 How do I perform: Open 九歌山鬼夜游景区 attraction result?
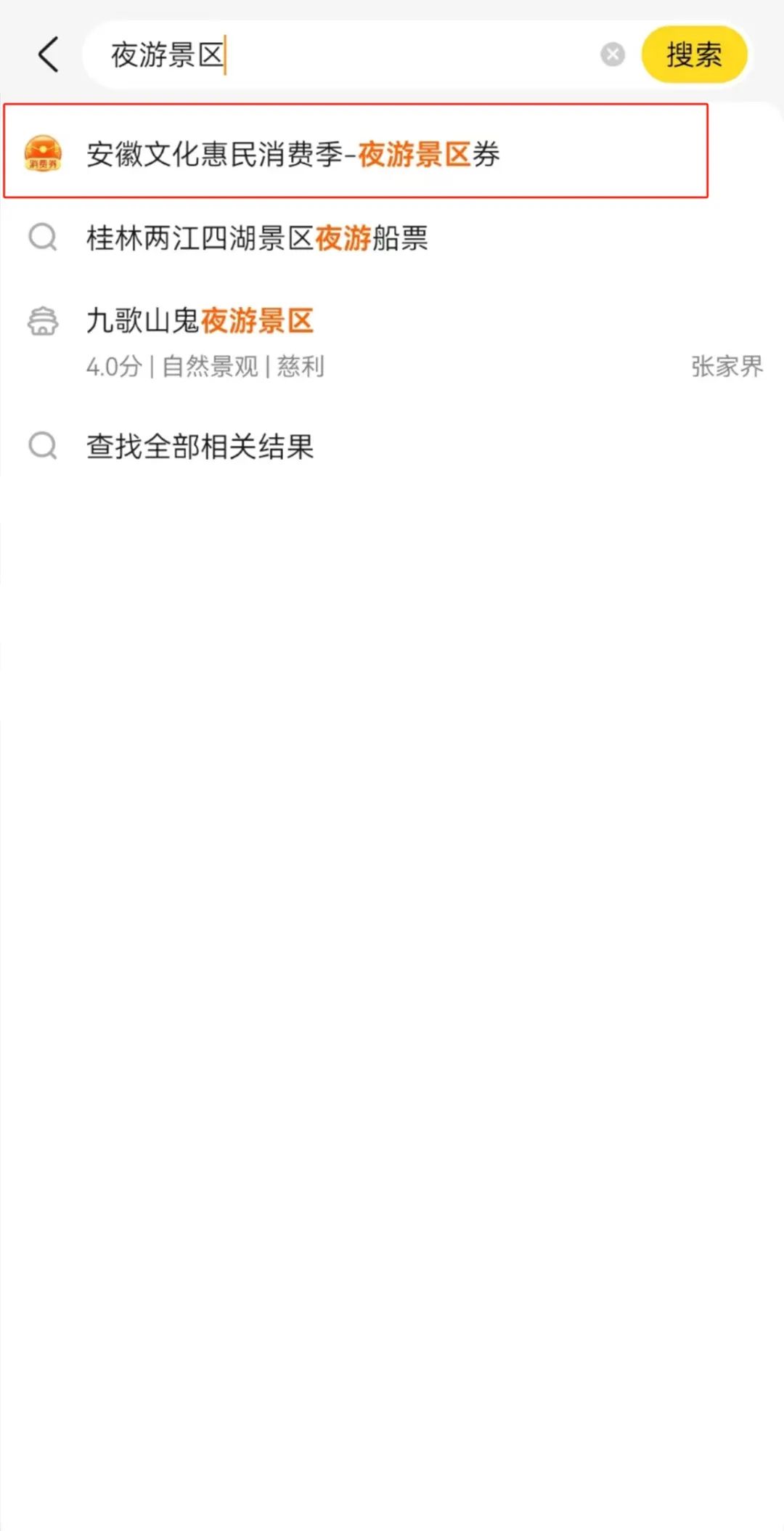[200, 321]
